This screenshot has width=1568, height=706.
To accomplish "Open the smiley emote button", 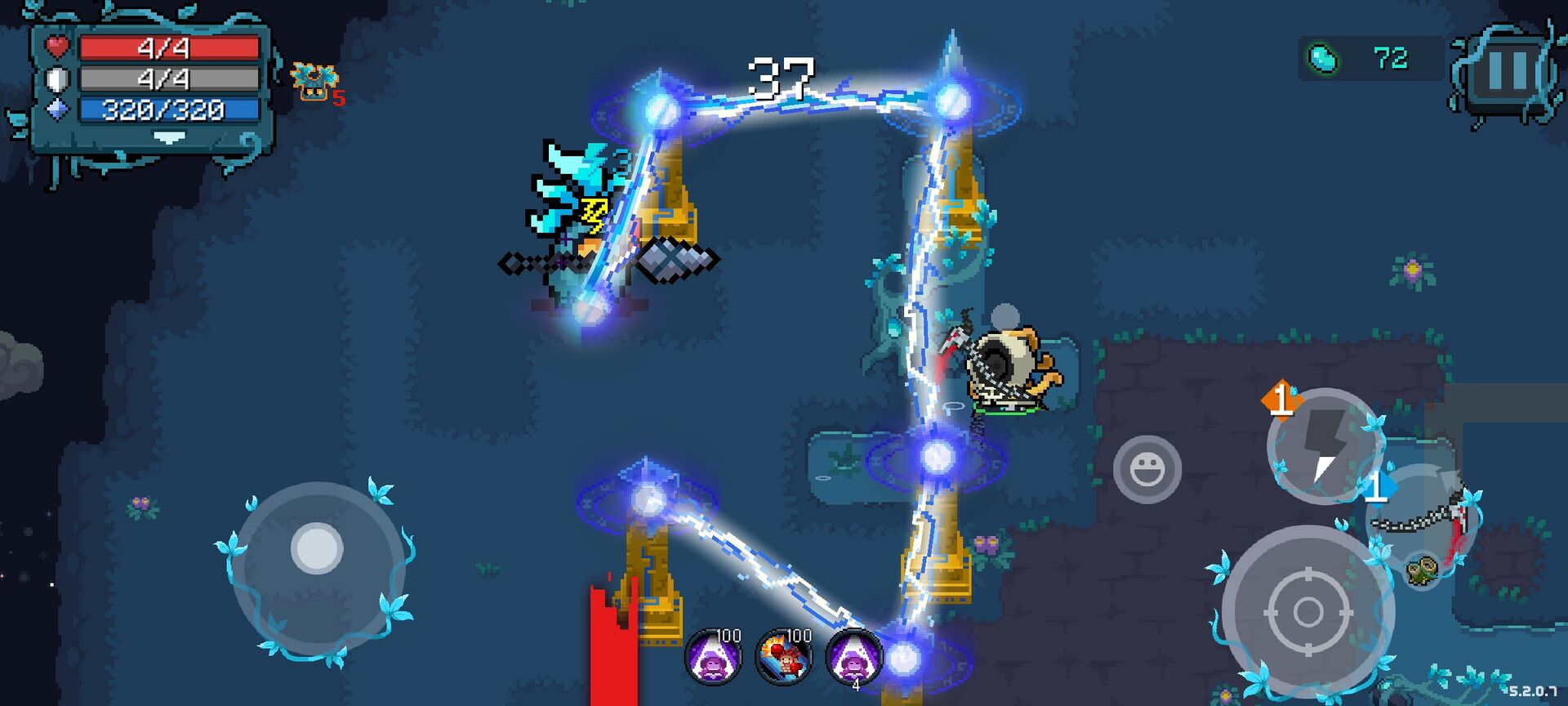I will click(1147, 469).
